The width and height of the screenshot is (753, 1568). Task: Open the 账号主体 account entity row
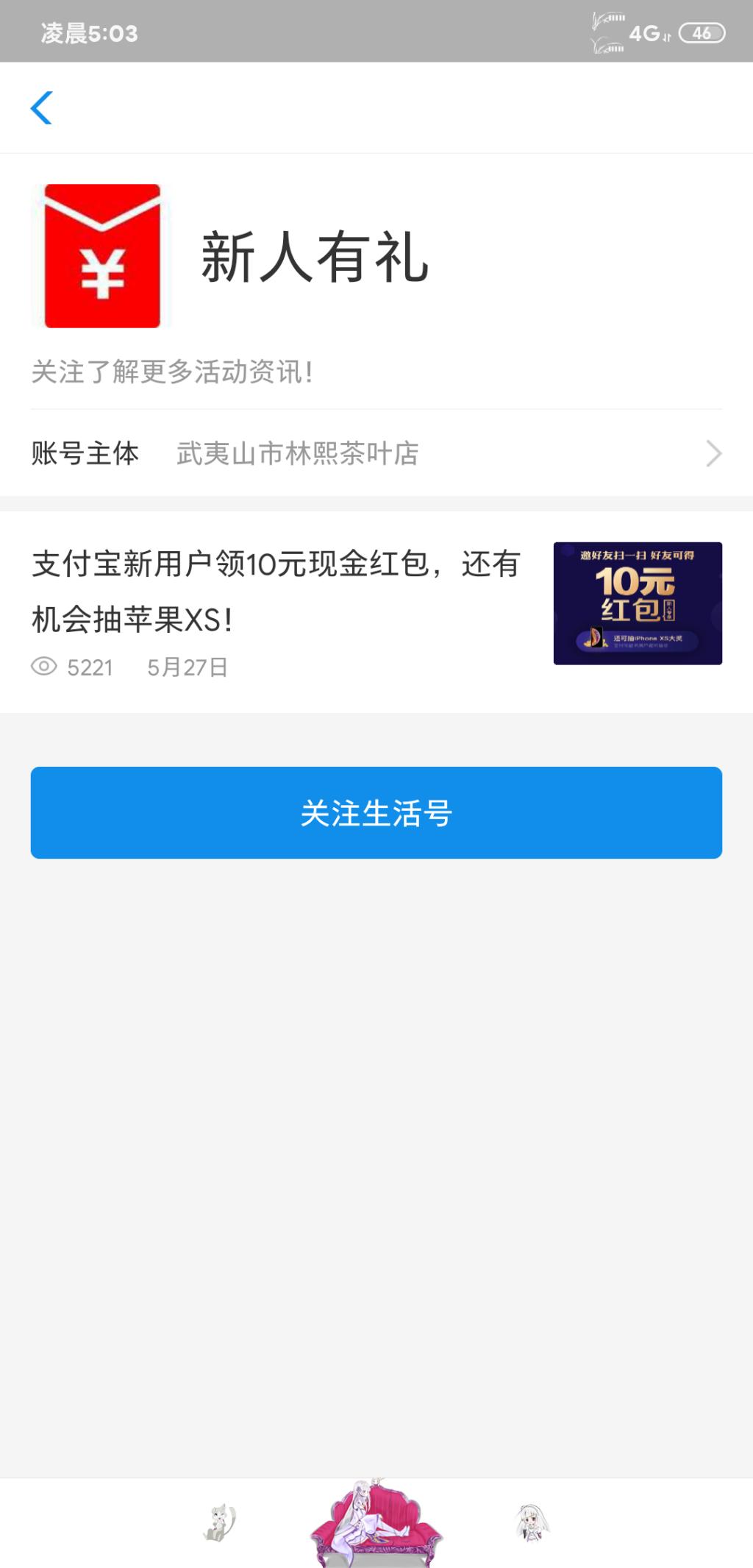coord(376,453)
